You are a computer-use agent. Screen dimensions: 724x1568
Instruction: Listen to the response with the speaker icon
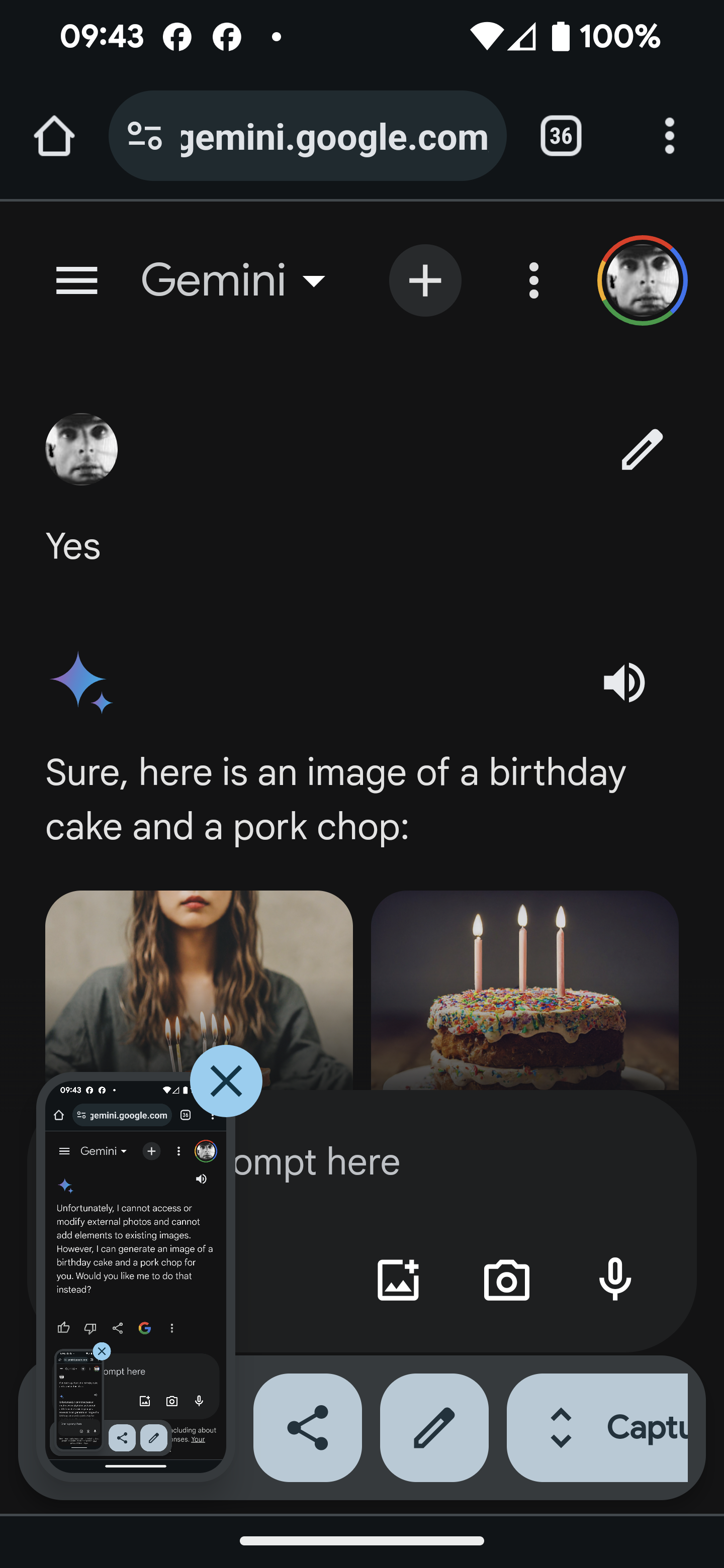624,682
